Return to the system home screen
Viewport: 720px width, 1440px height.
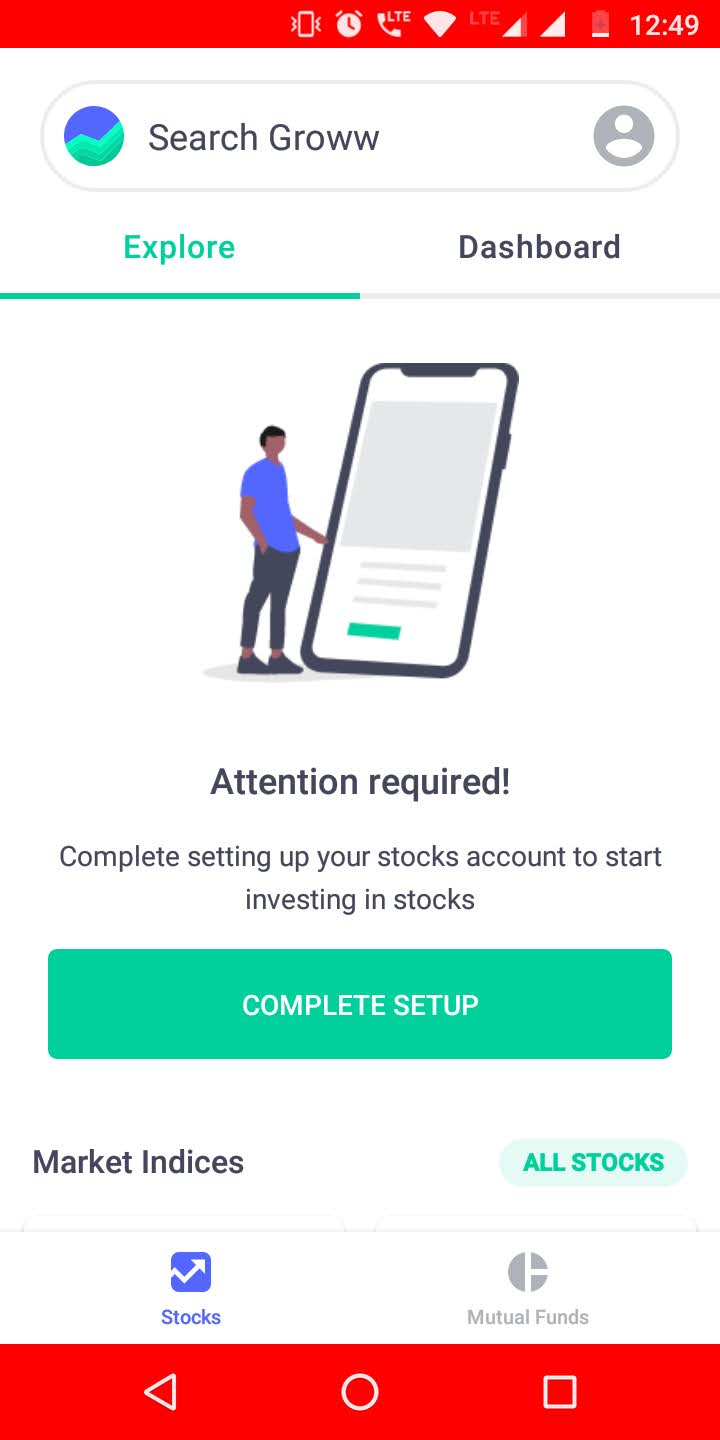coord(360,1392)
